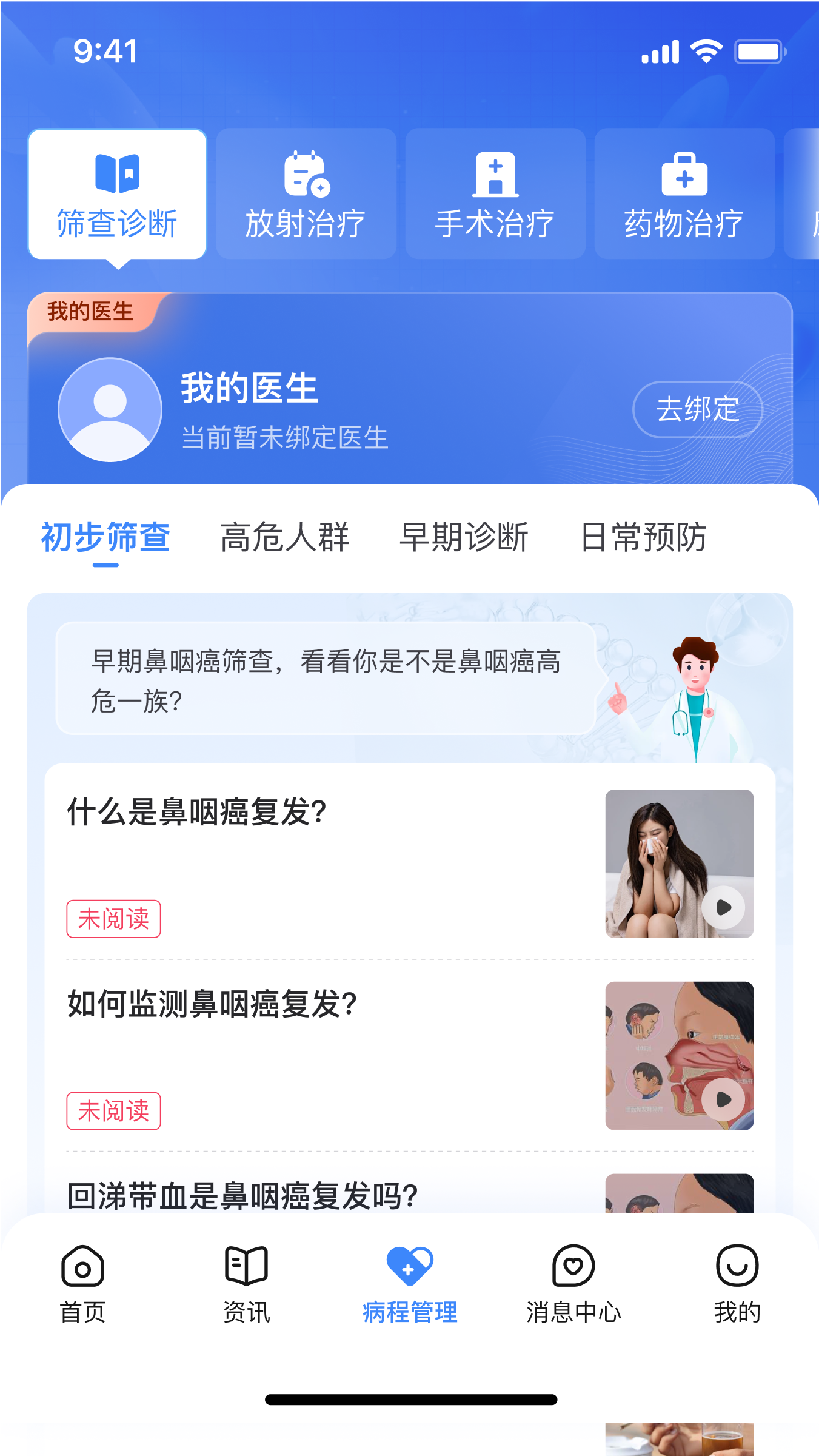Tap the doctor avatar placeholder

coord(109,409)
